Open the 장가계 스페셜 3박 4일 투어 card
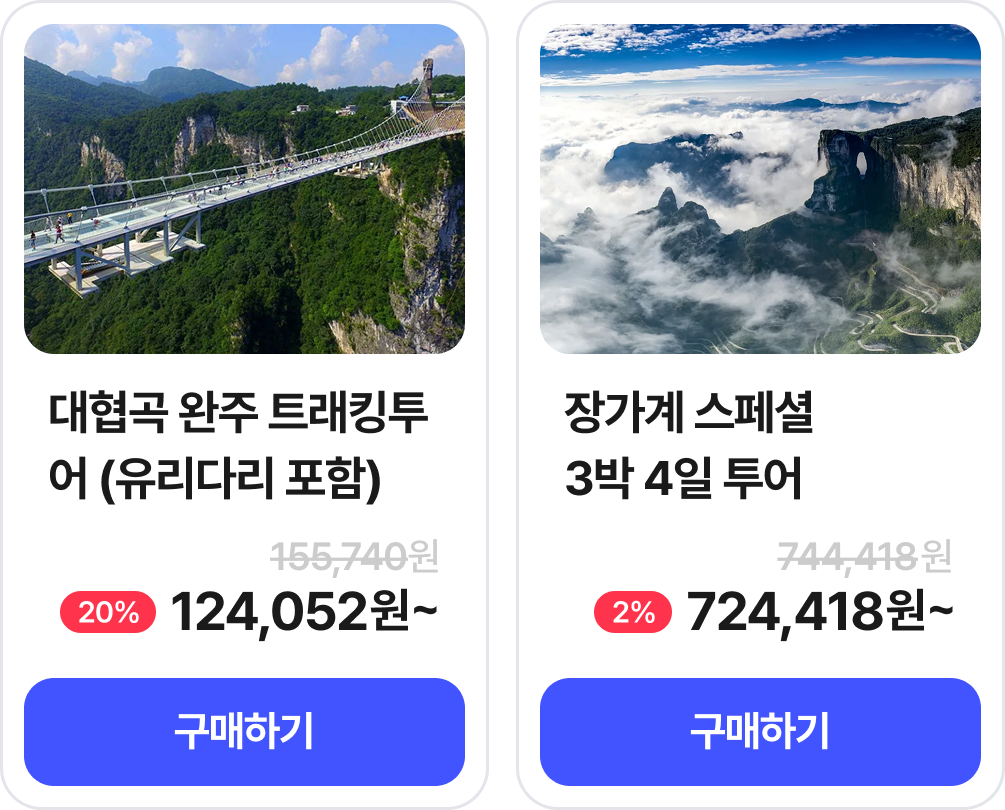Viewport: 1005px width, 810px height. pyautogui.click(x=760, y=190)
